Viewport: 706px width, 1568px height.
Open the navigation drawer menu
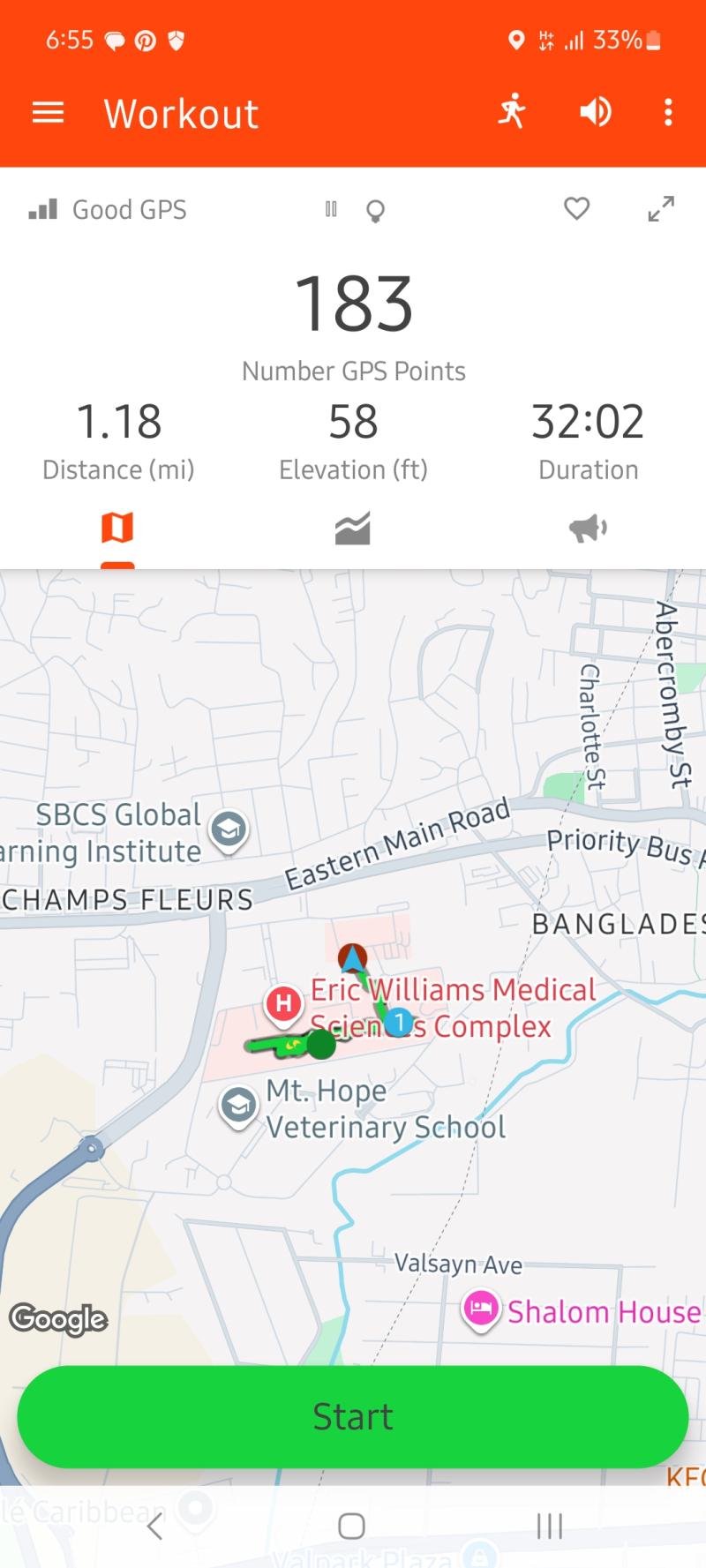click(48, 113)
